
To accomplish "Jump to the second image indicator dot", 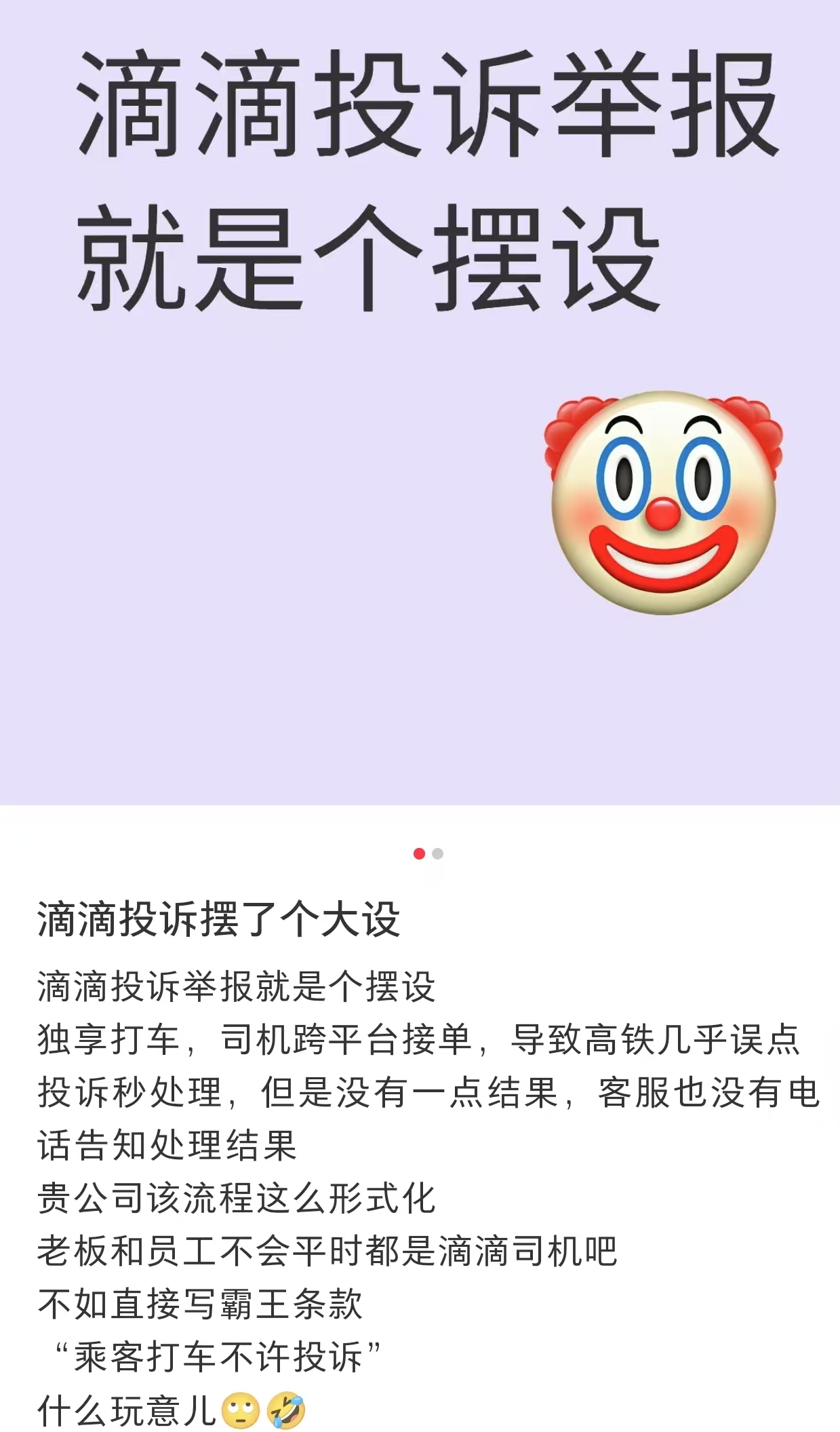I will pyautogui.click(x=438, y=853).
